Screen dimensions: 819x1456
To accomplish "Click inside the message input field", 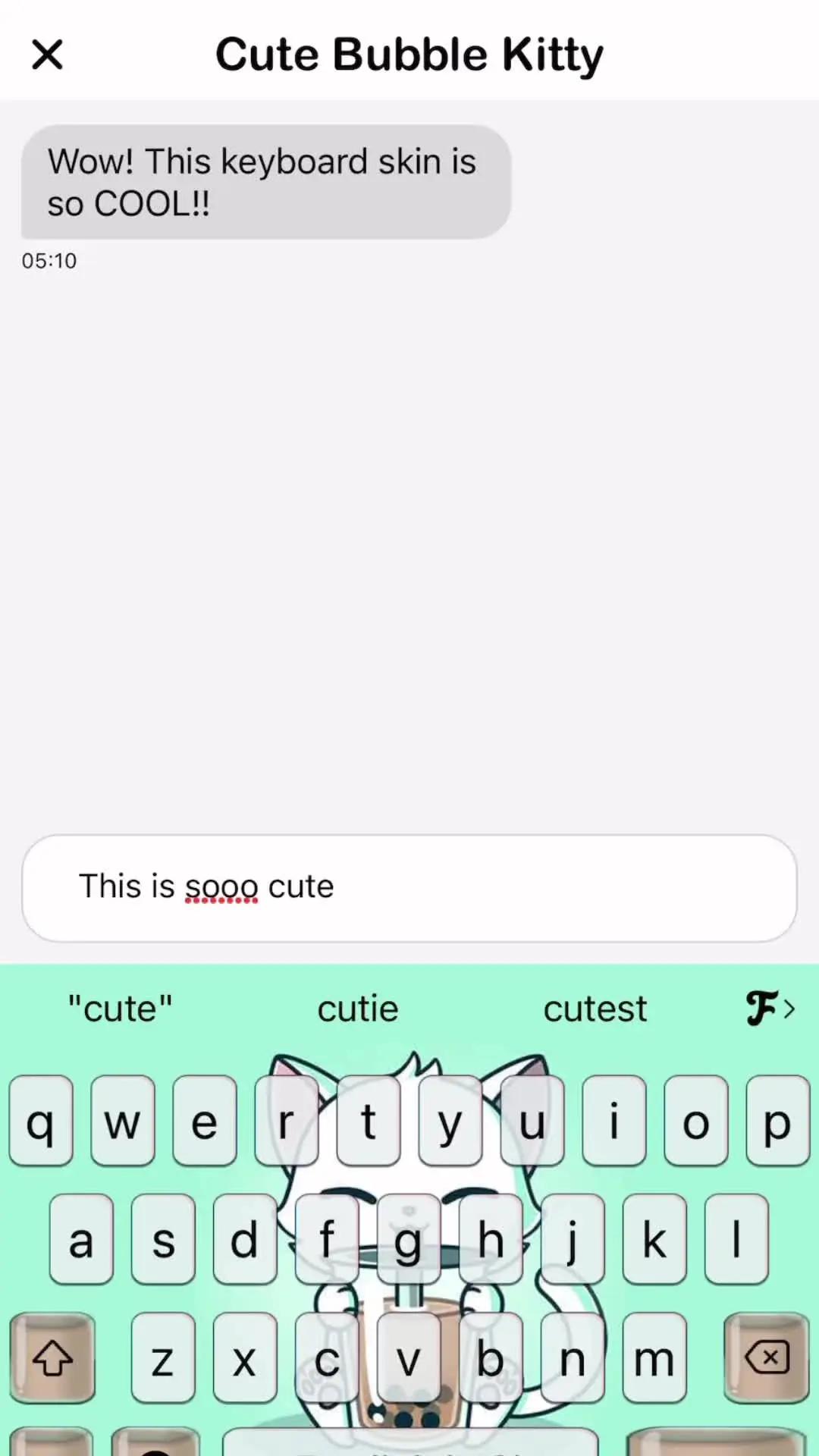I will tap(409, 887).
